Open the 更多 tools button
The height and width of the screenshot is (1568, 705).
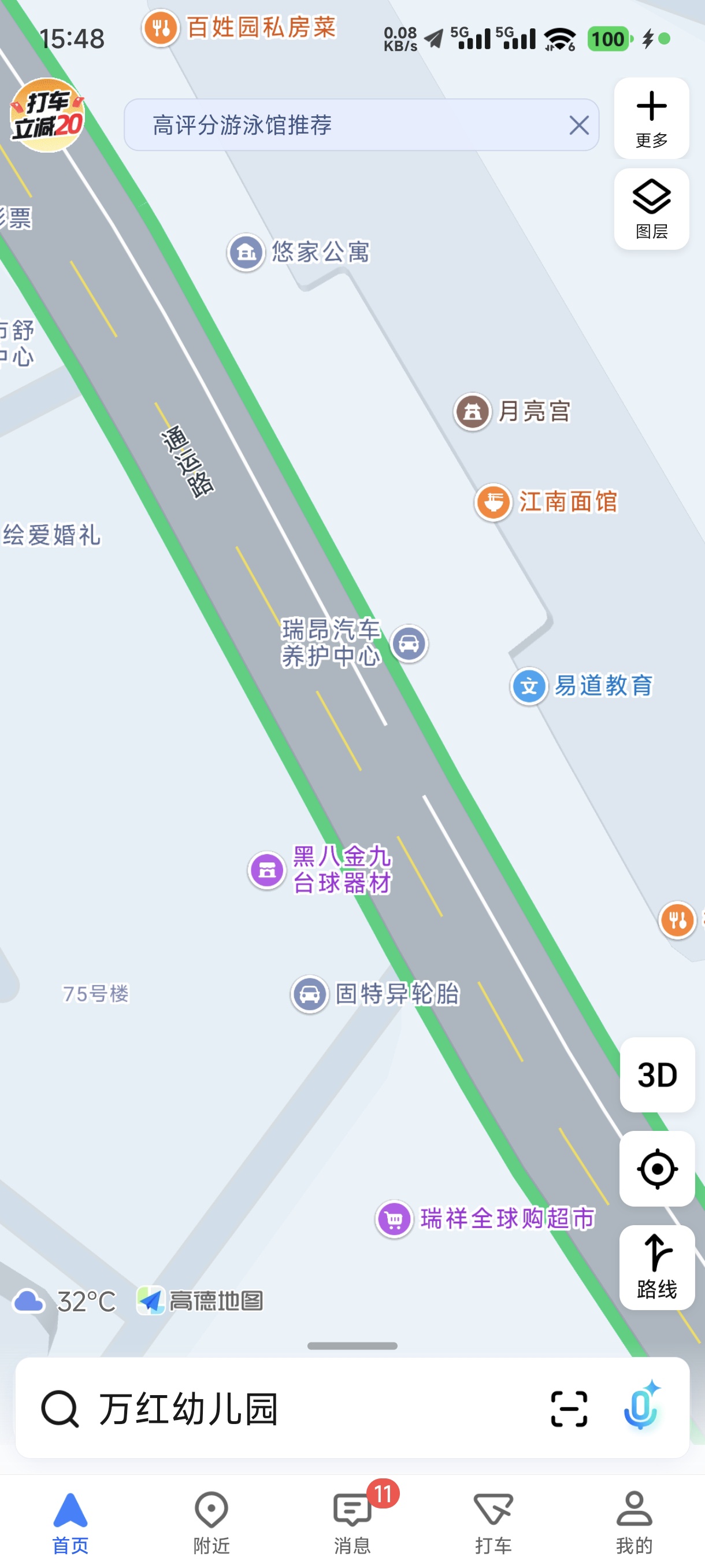(x=651, y=118)
